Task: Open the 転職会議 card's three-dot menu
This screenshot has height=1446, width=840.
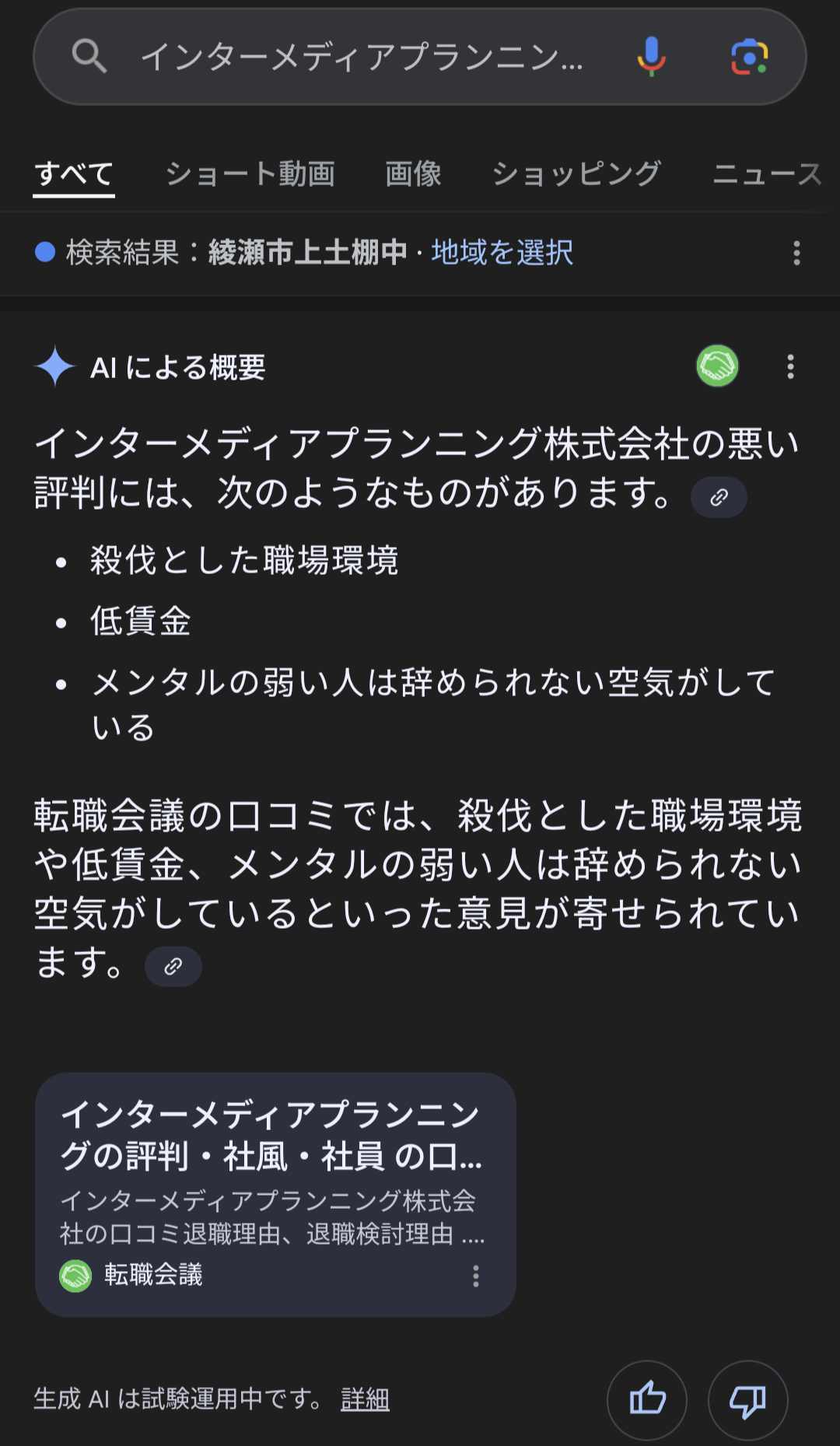Action: pos(476,1276)
